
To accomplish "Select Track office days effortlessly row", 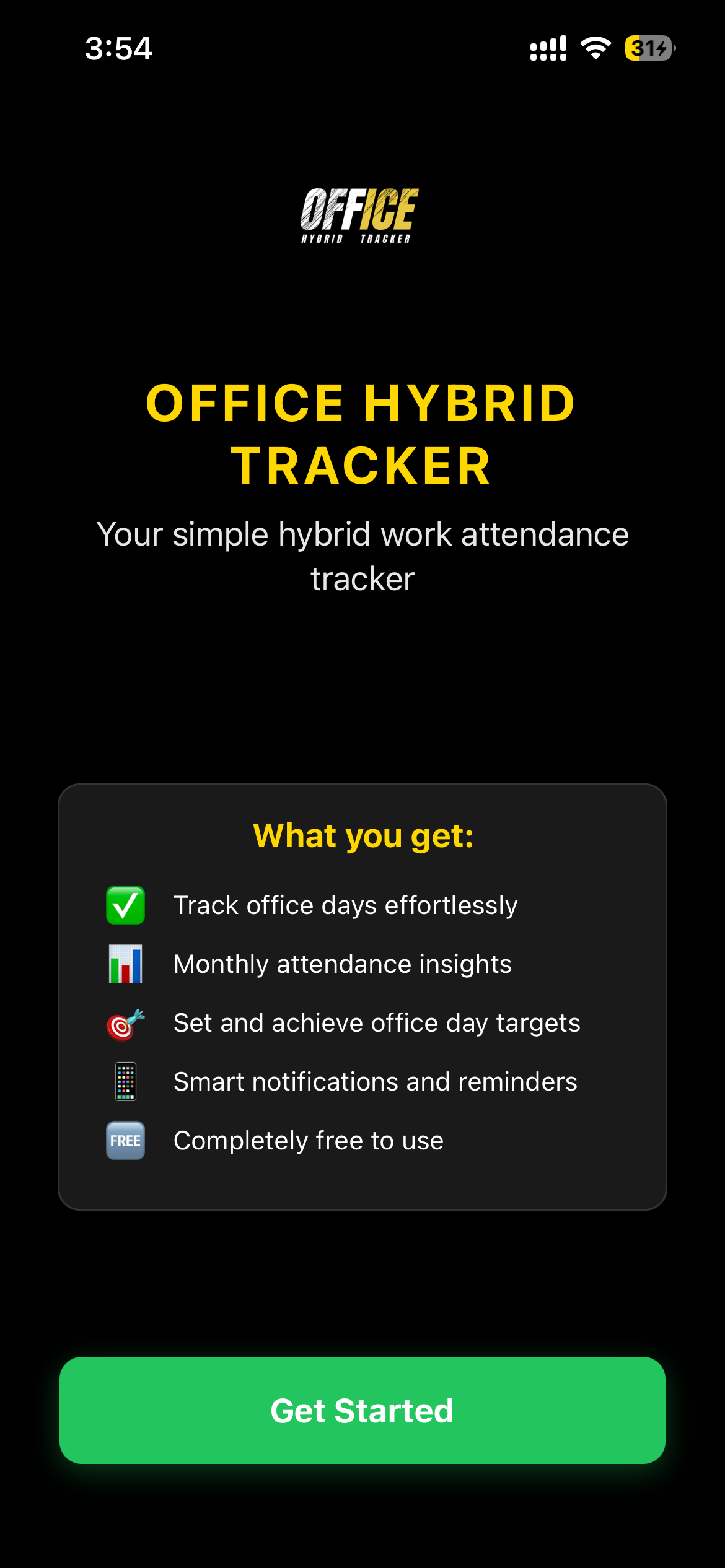I will 346,904.
